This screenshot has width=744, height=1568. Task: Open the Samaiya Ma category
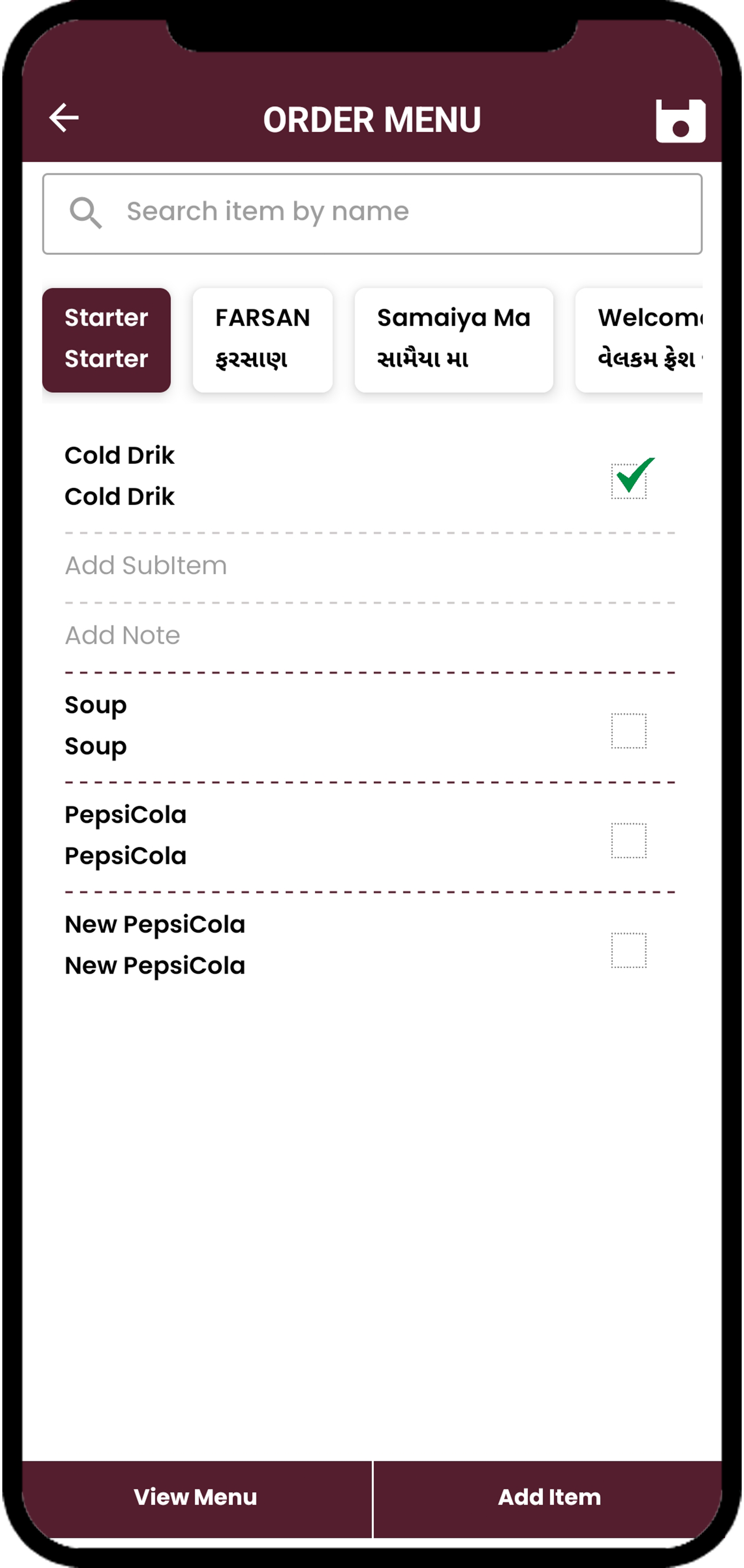[x=453, y=340]
